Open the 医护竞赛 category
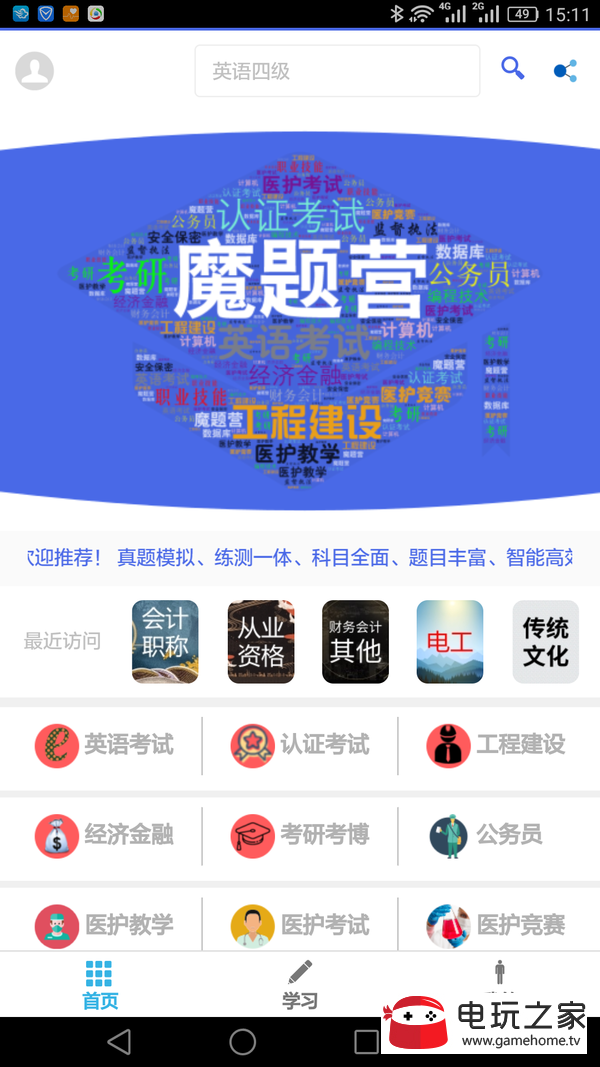The width and height of the screenshot is (600, 1067). pyautogui.click(x=496, y=925)
